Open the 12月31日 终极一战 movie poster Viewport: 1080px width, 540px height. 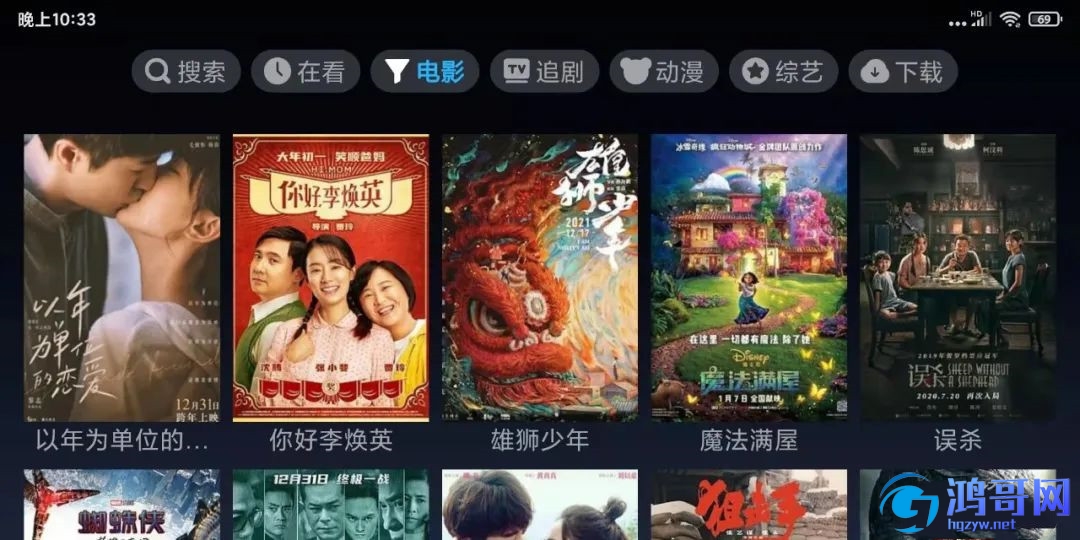331,506
